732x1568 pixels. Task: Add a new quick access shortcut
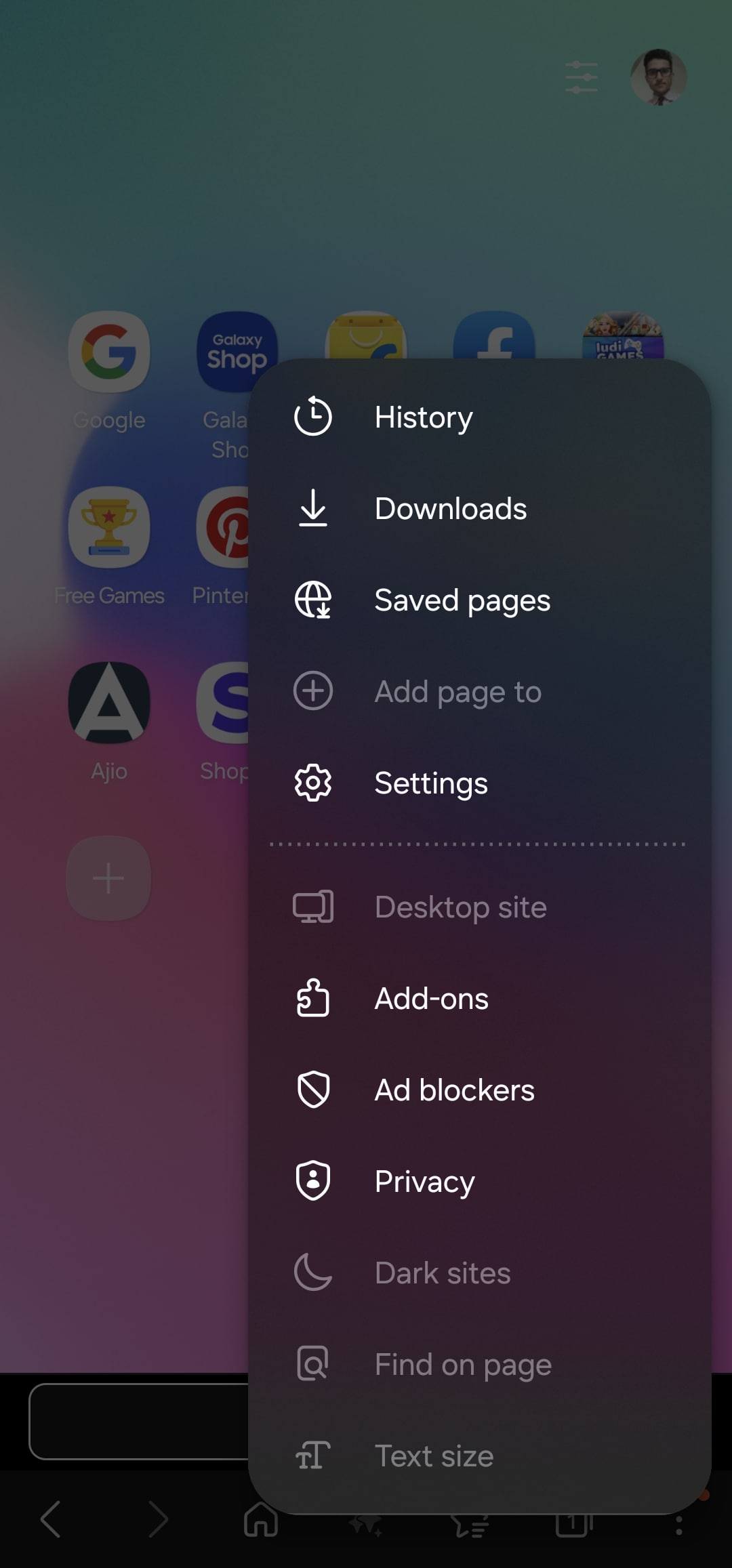pyautogui.click(x=108, y=878)
